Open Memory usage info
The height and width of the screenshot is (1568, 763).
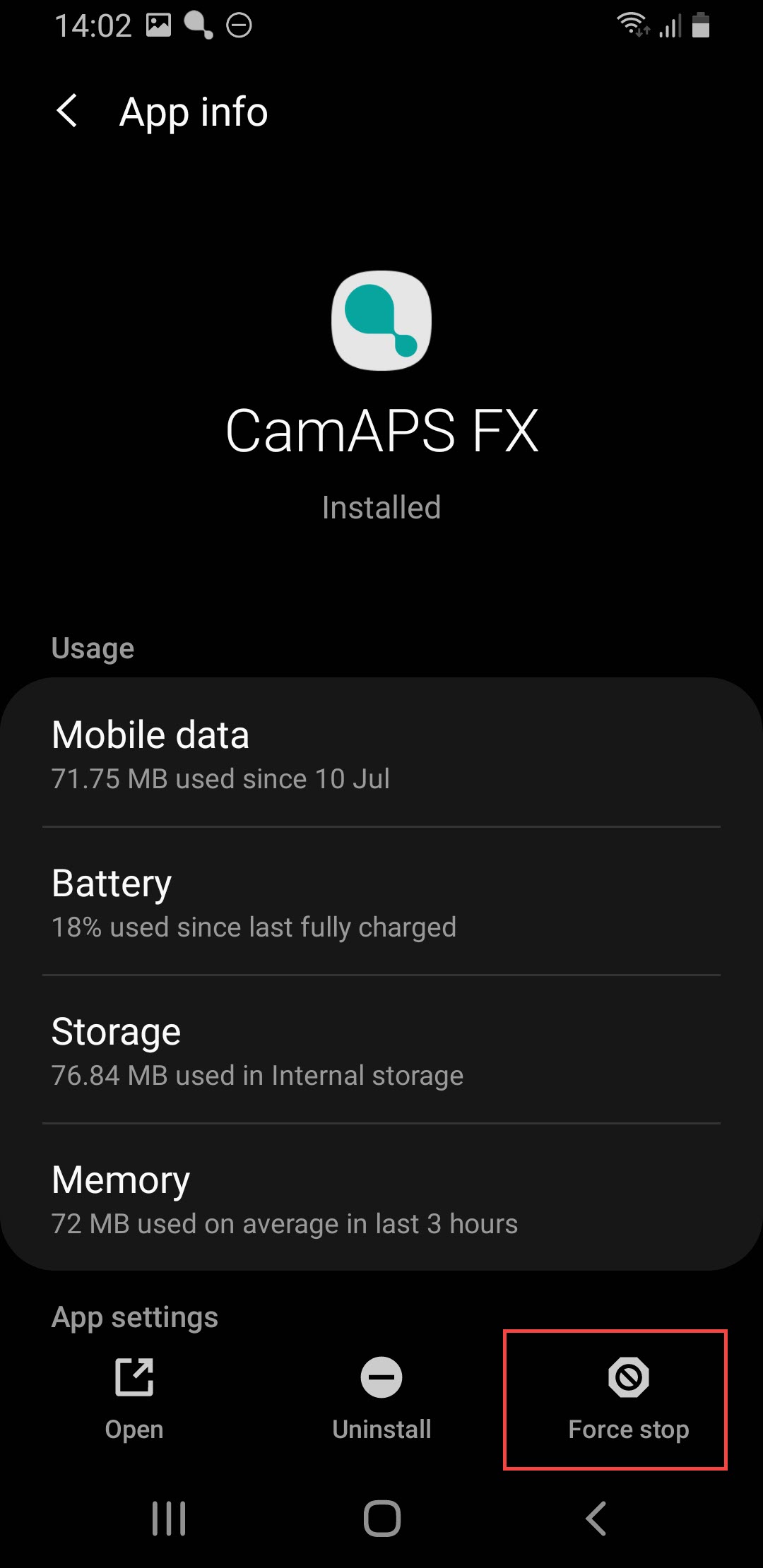point(381,1198)
